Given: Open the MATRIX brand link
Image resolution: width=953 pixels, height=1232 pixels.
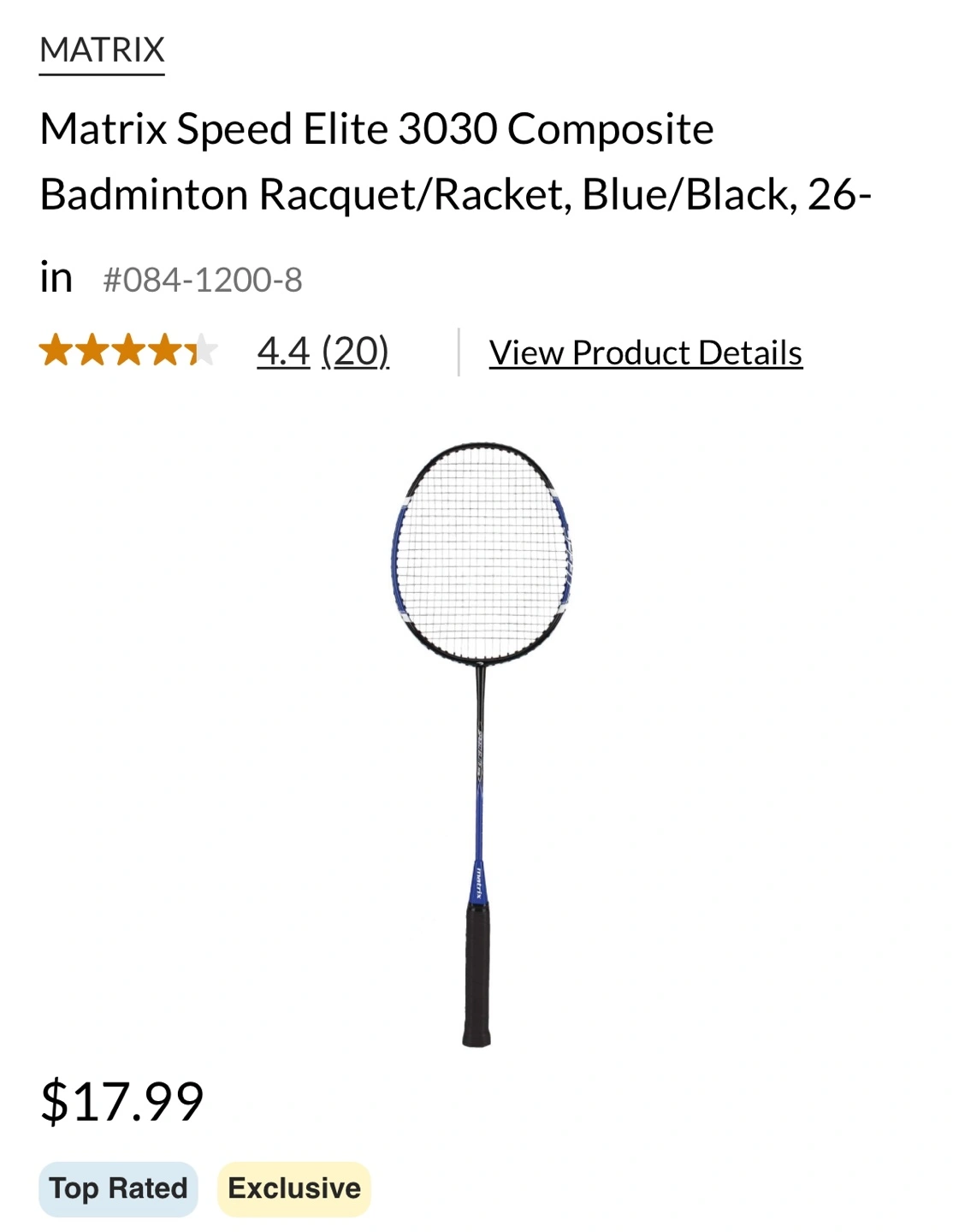Looking at the screenshot, I should 102,50.
